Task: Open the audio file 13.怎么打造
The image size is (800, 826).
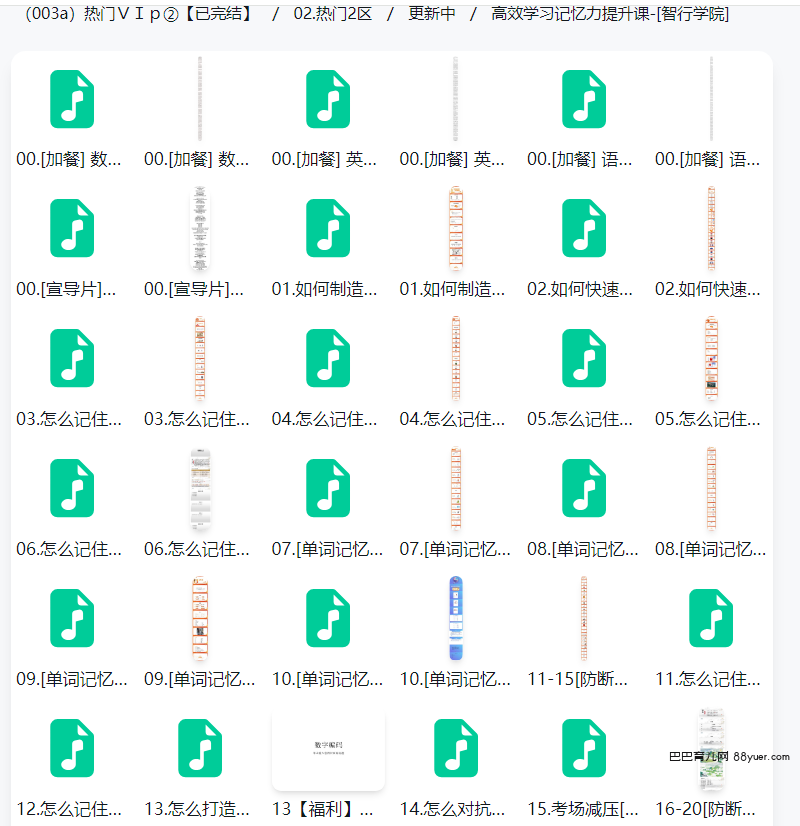Action: pyautogui.click(x=200, y=748)
